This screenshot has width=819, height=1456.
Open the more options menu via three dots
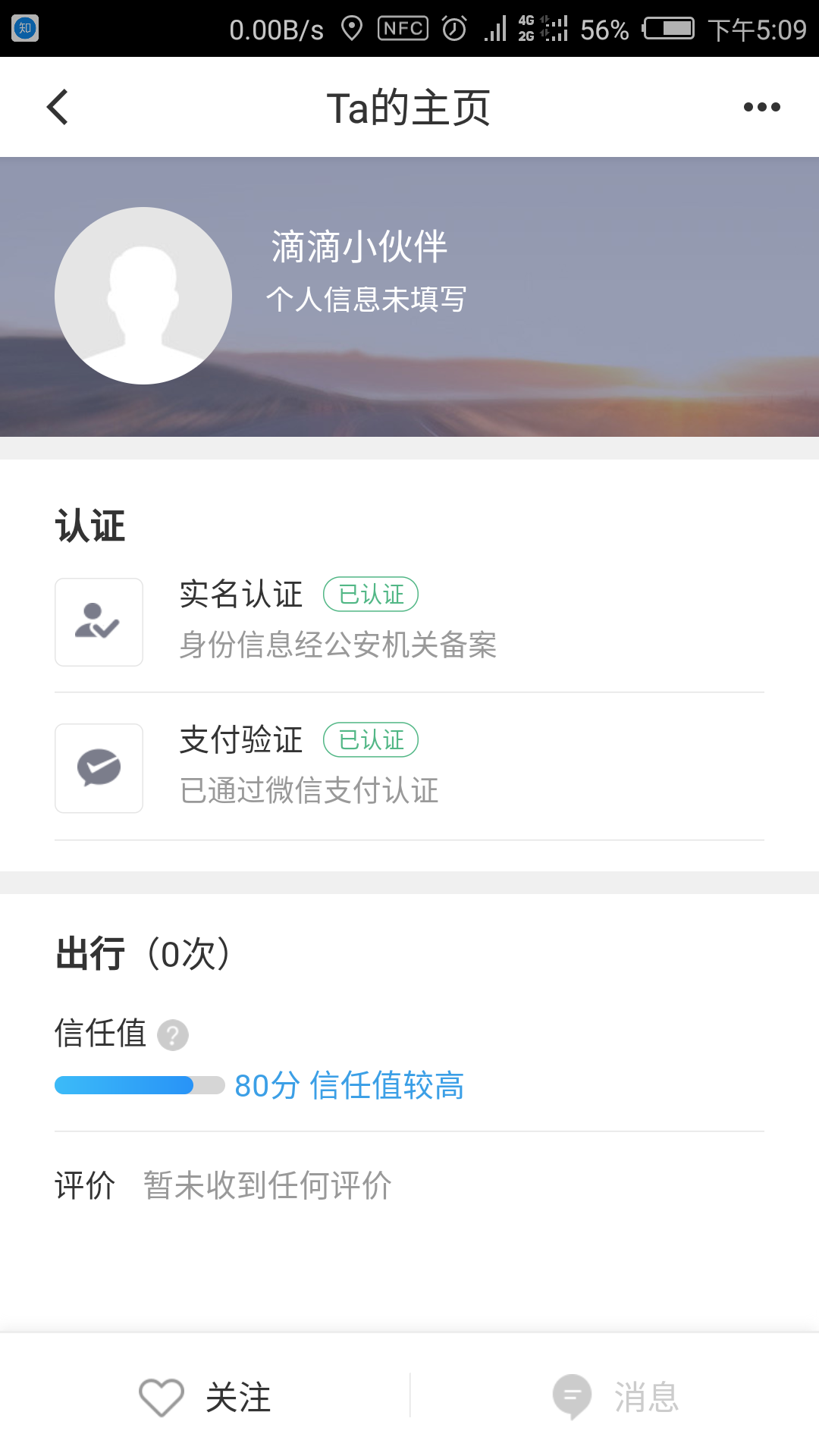[x=761, y=107]
